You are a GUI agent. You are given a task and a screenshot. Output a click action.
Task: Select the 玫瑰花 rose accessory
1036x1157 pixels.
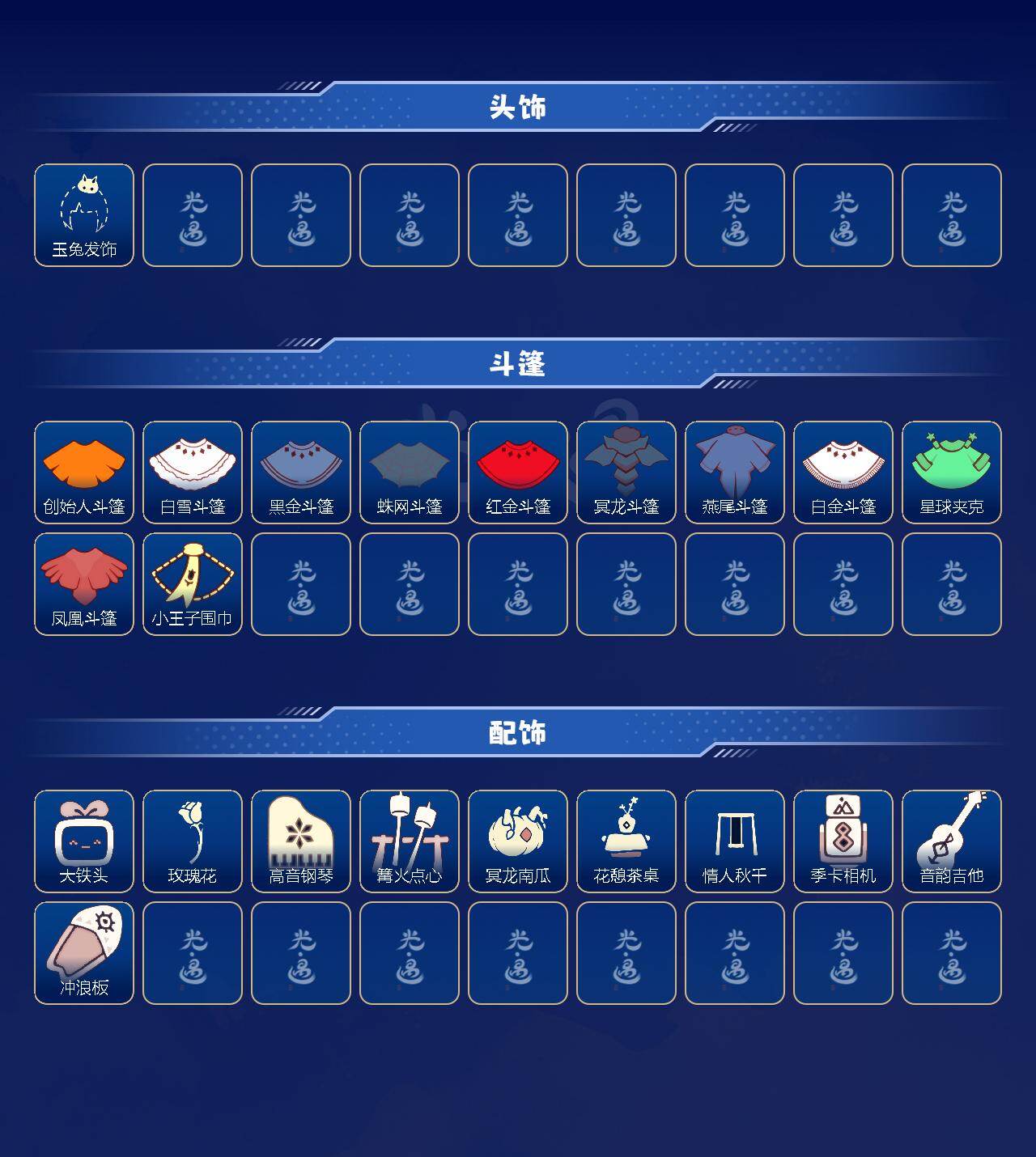pos(191,840)
